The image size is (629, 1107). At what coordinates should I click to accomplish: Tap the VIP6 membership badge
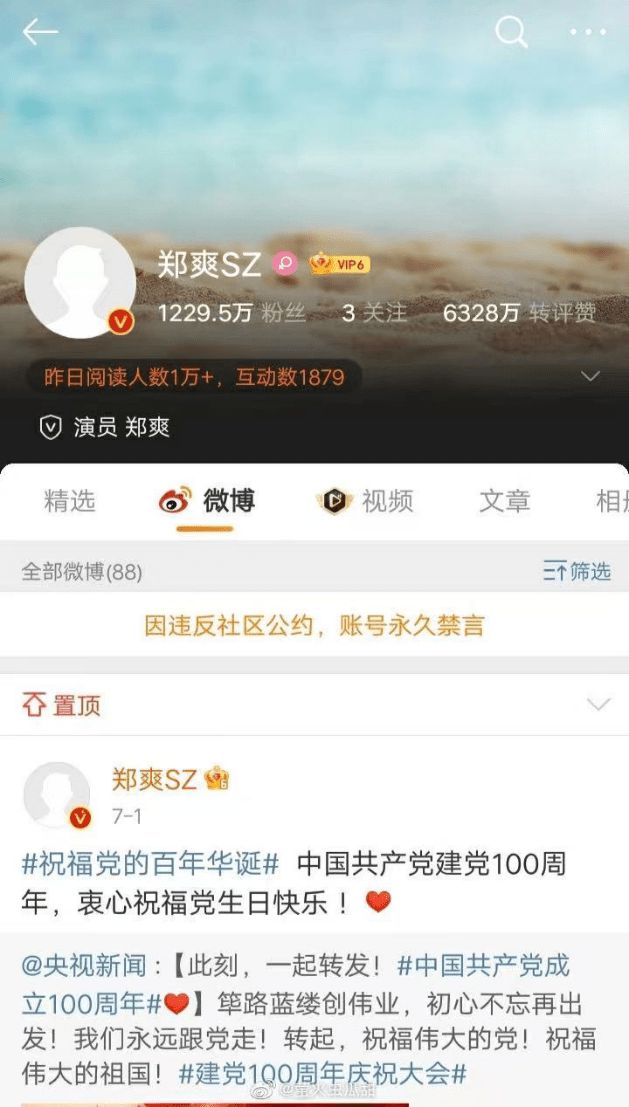(340, 264)
